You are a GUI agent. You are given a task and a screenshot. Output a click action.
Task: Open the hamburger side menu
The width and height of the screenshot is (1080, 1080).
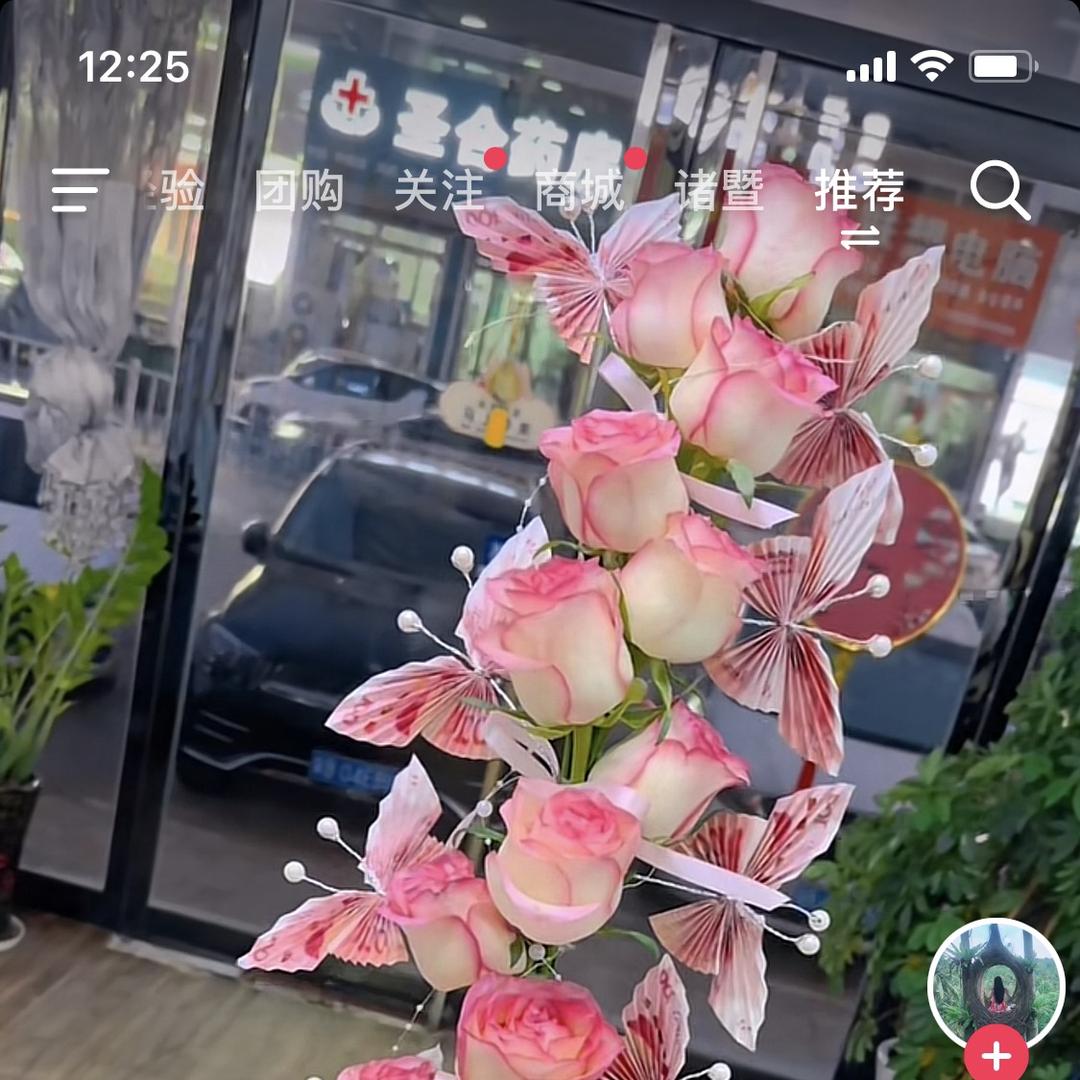[x=80, y=190]
